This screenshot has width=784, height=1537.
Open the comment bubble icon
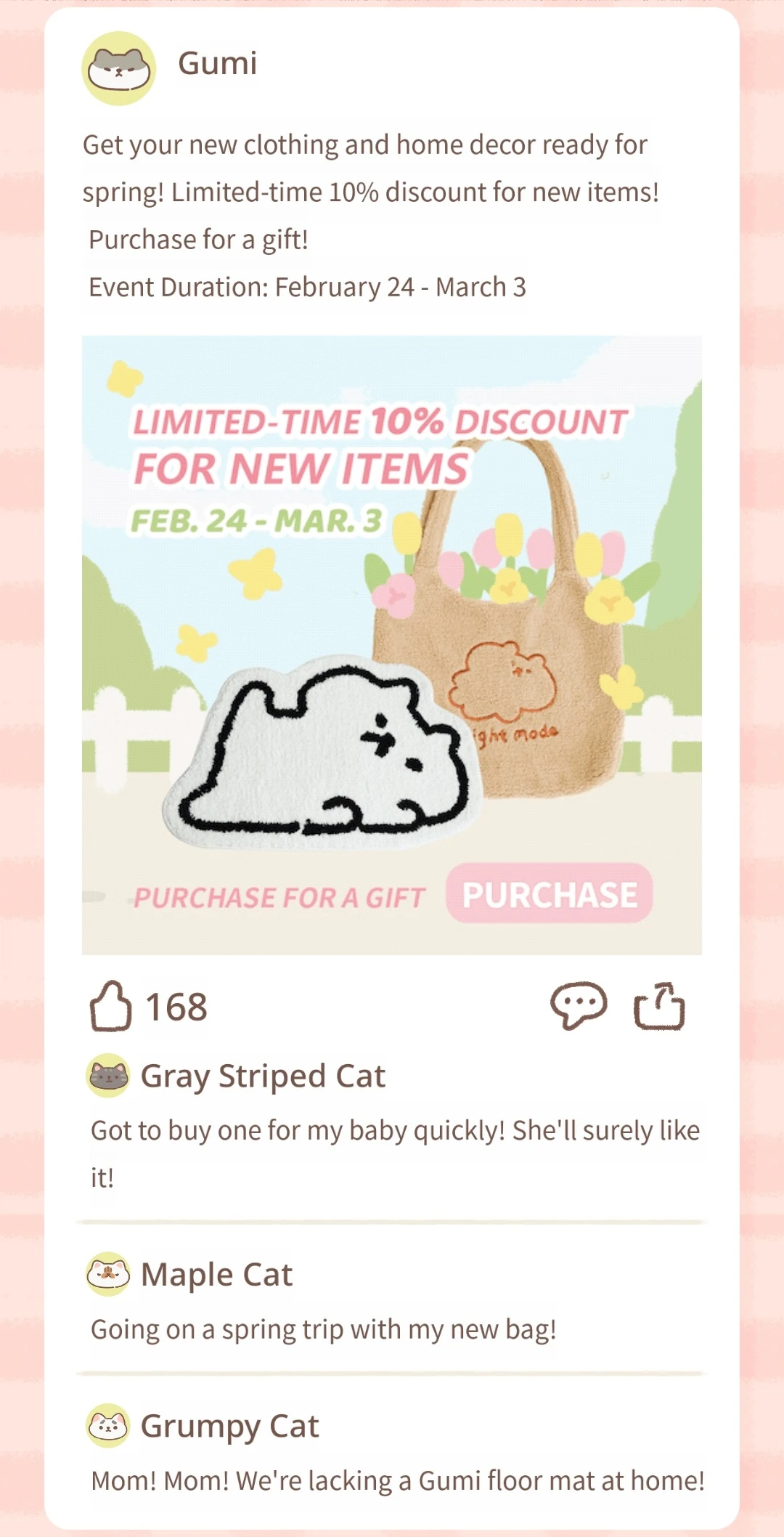pos(579,1006)
